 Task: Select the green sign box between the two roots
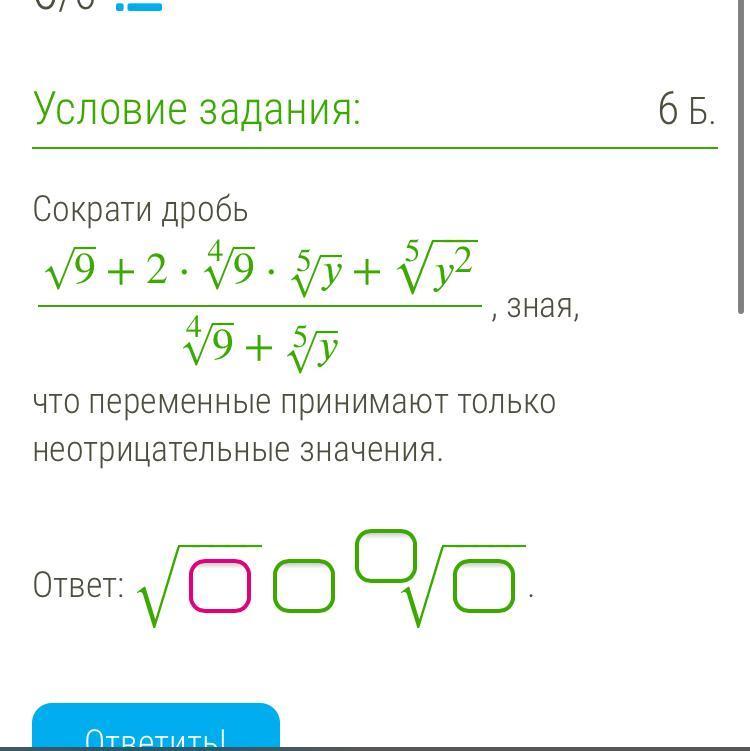pos(304,585)
